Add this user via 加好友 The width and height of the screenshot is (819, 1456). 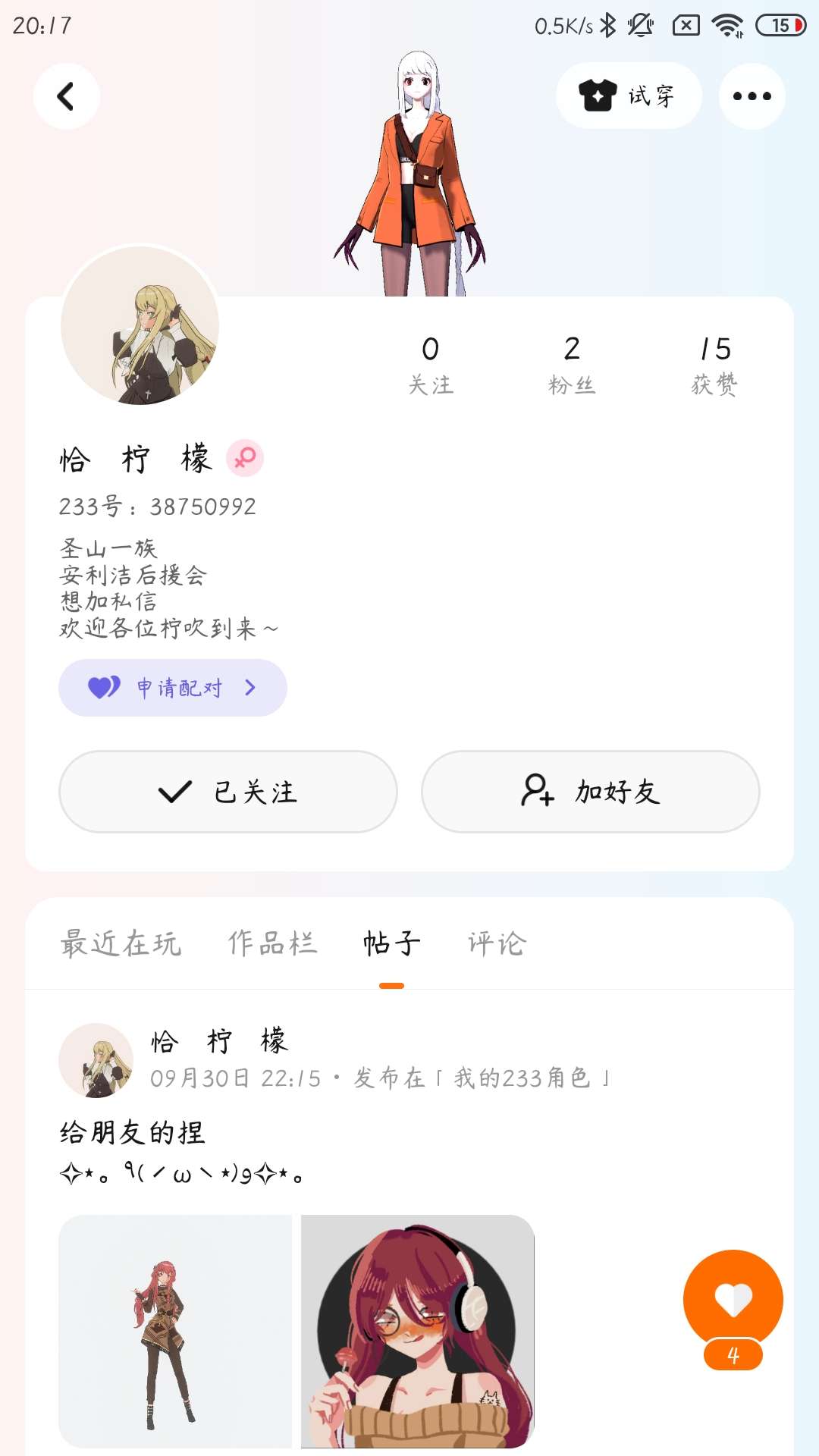click(x=590, y=792)
